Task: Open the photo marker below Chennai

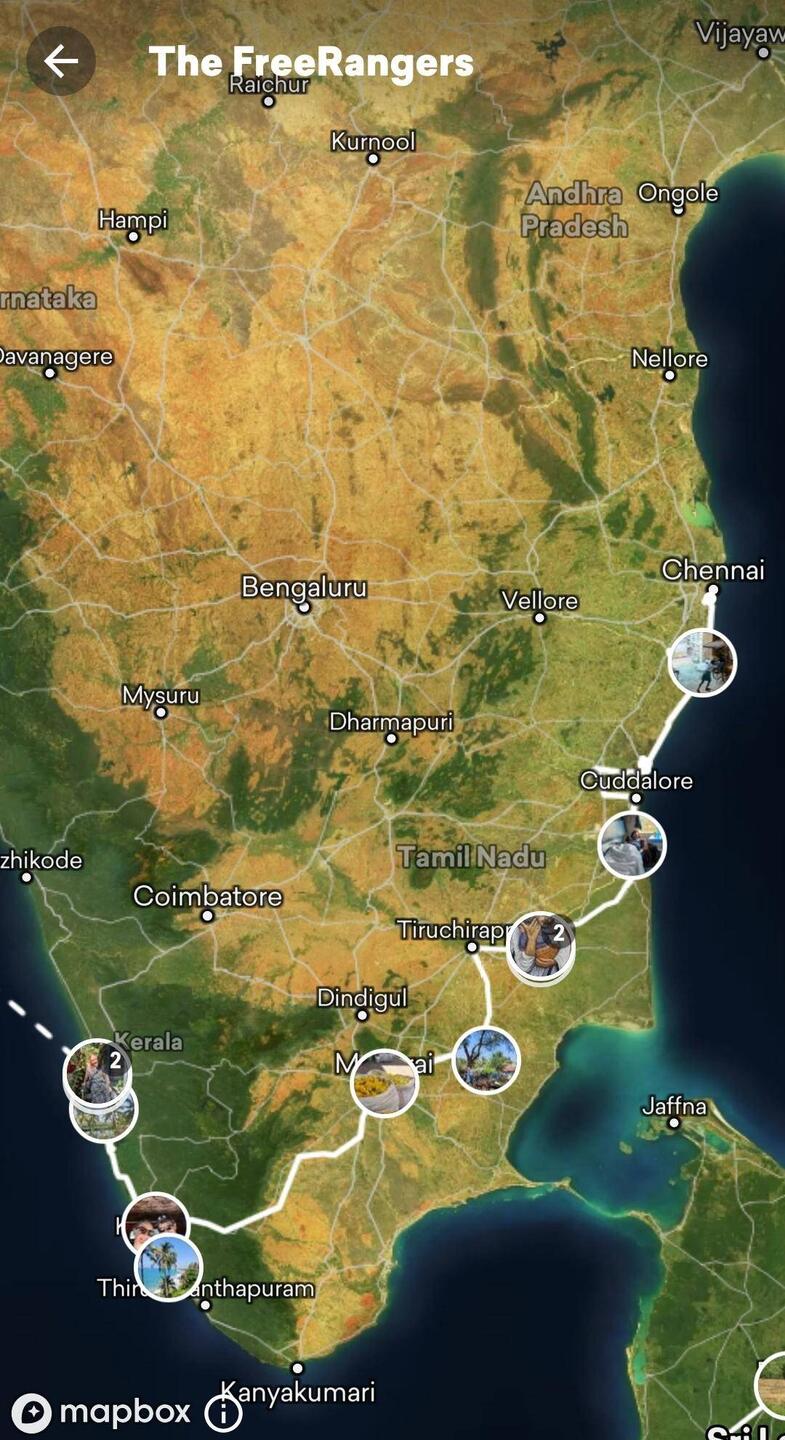Action: coord(702,662)
